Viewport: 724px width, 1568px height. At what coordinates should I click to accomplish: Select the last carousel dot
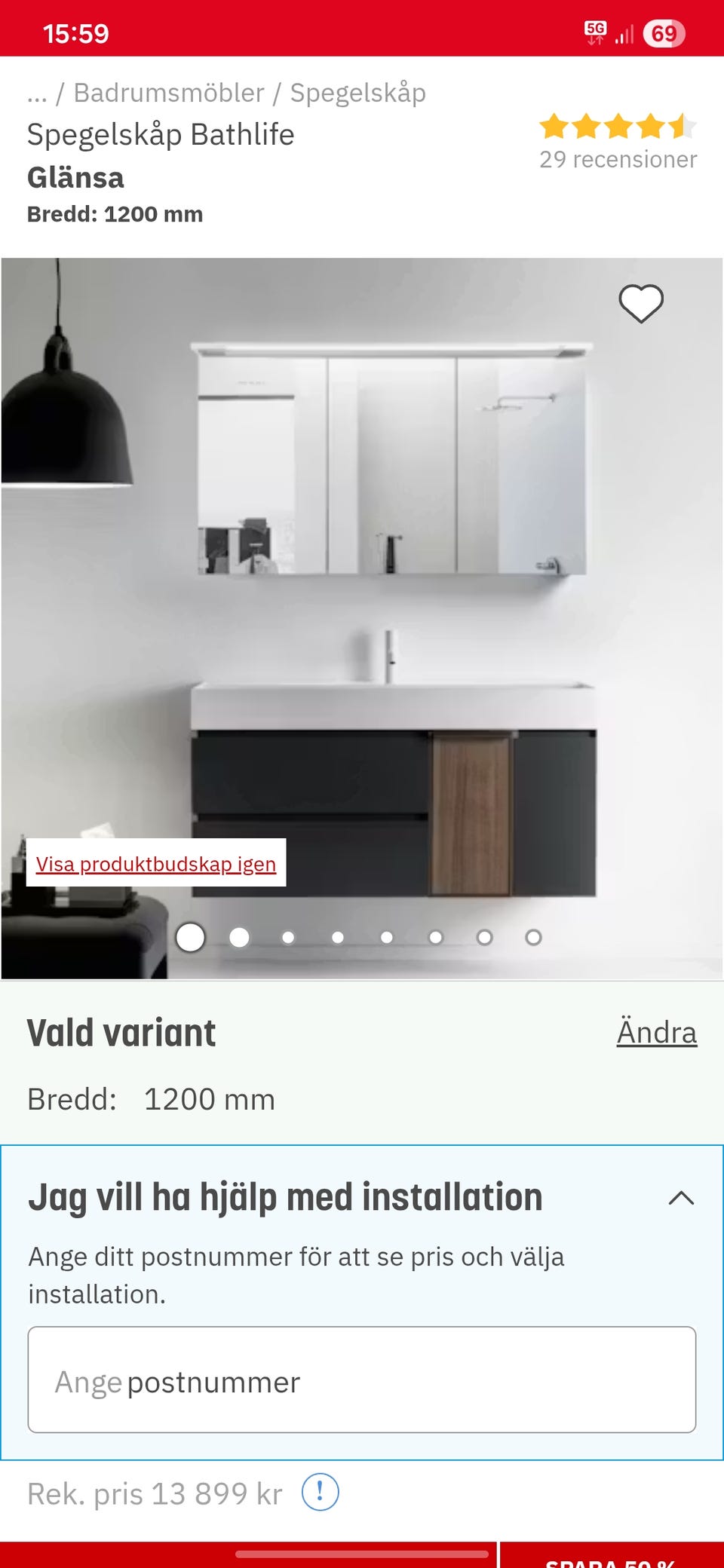pyautogui.click(x=532, y=938)
